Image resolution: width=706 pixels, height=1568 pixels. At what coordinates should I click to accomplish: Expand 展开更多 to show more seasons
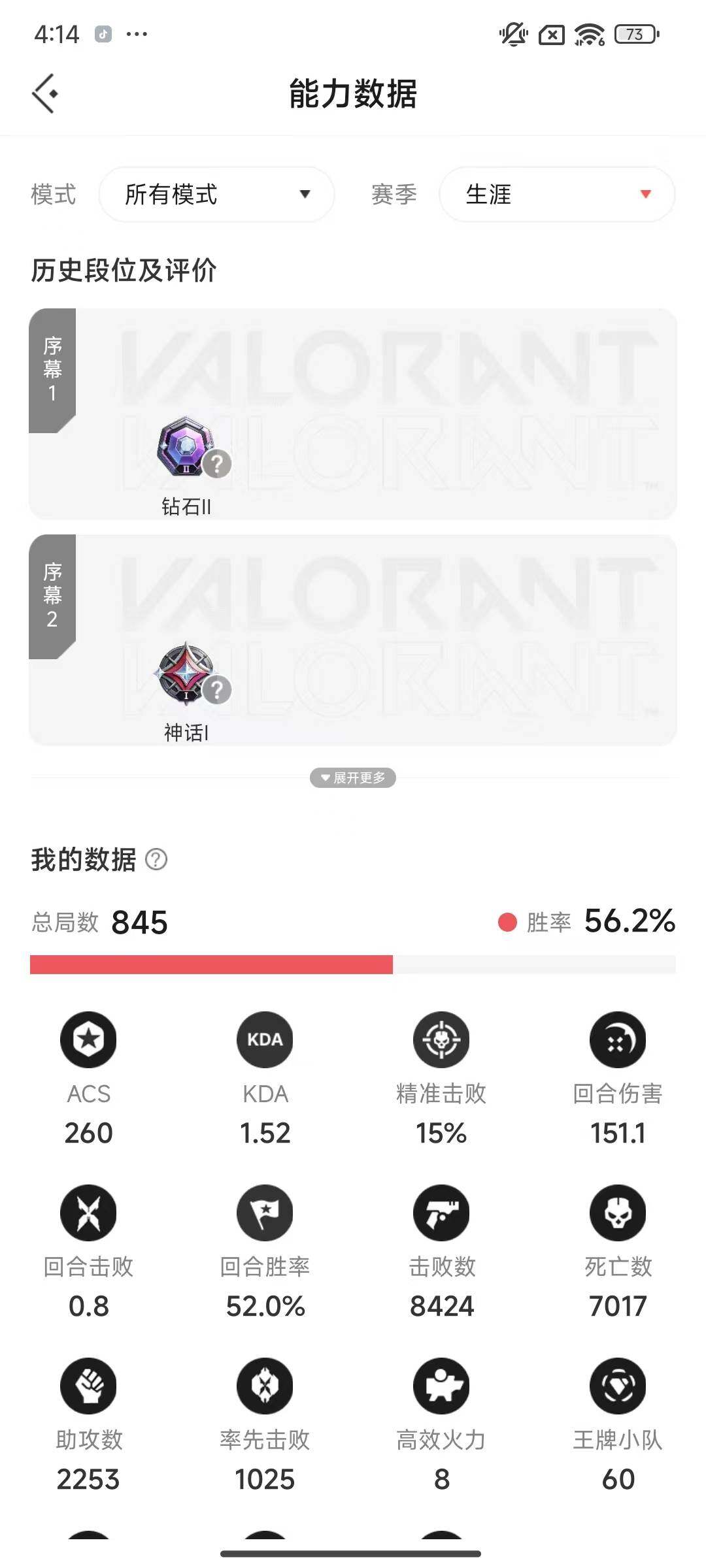(352, 778)
